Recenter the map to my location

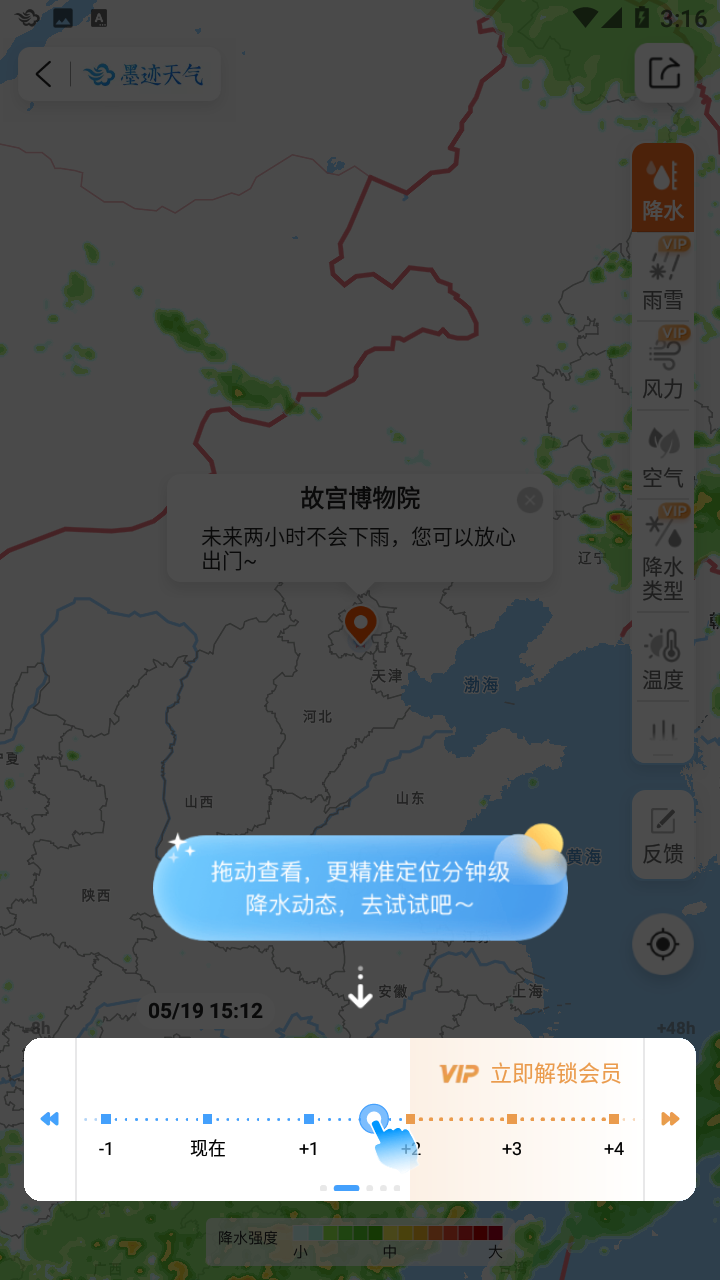coord(662,944)
